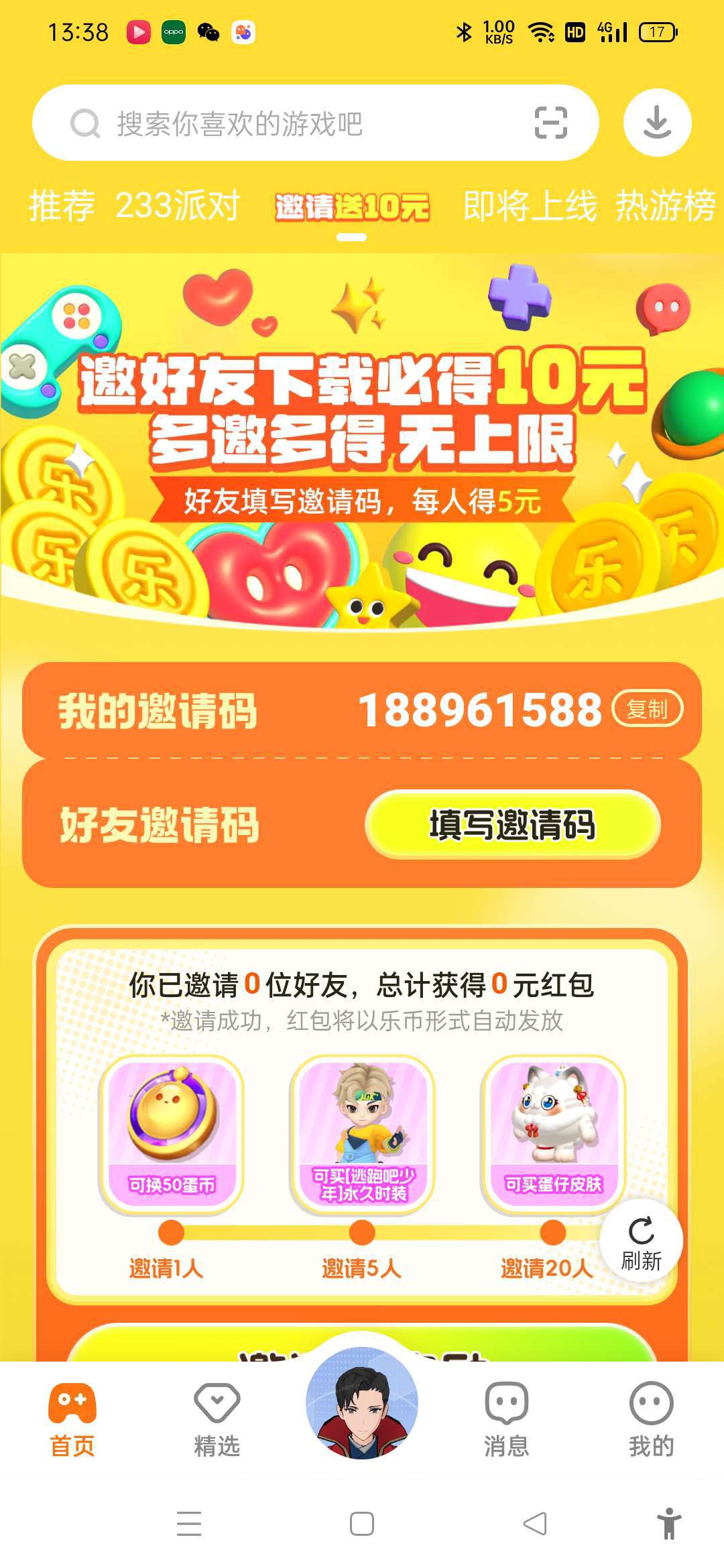724x1568 pixels.
Task: Copy my invitation code with 复制
Action: click(x=648, y=708)
